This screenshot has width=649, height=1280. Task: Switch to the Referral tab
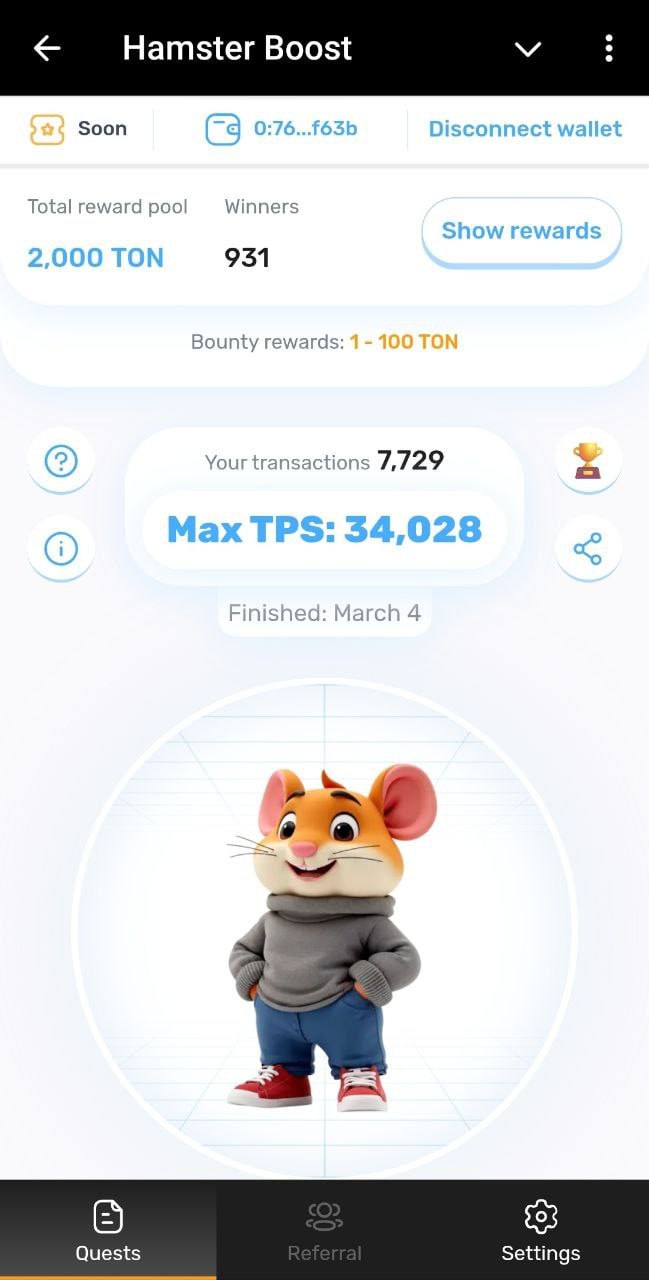(x=324, y=1230)
